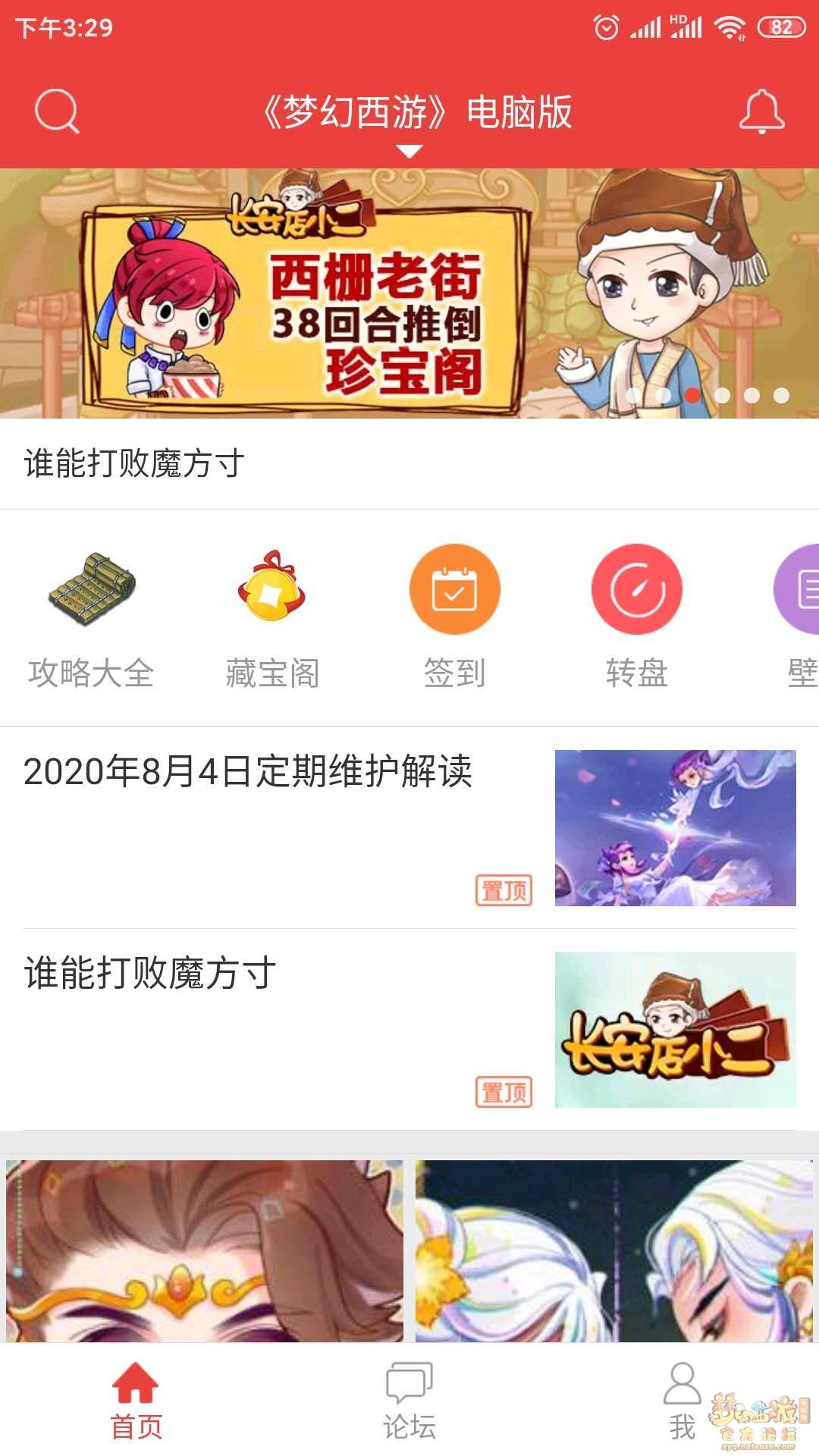819x1456 pixels.
Task: Open the brown-haired character image card
Action: coord(205,1251)
